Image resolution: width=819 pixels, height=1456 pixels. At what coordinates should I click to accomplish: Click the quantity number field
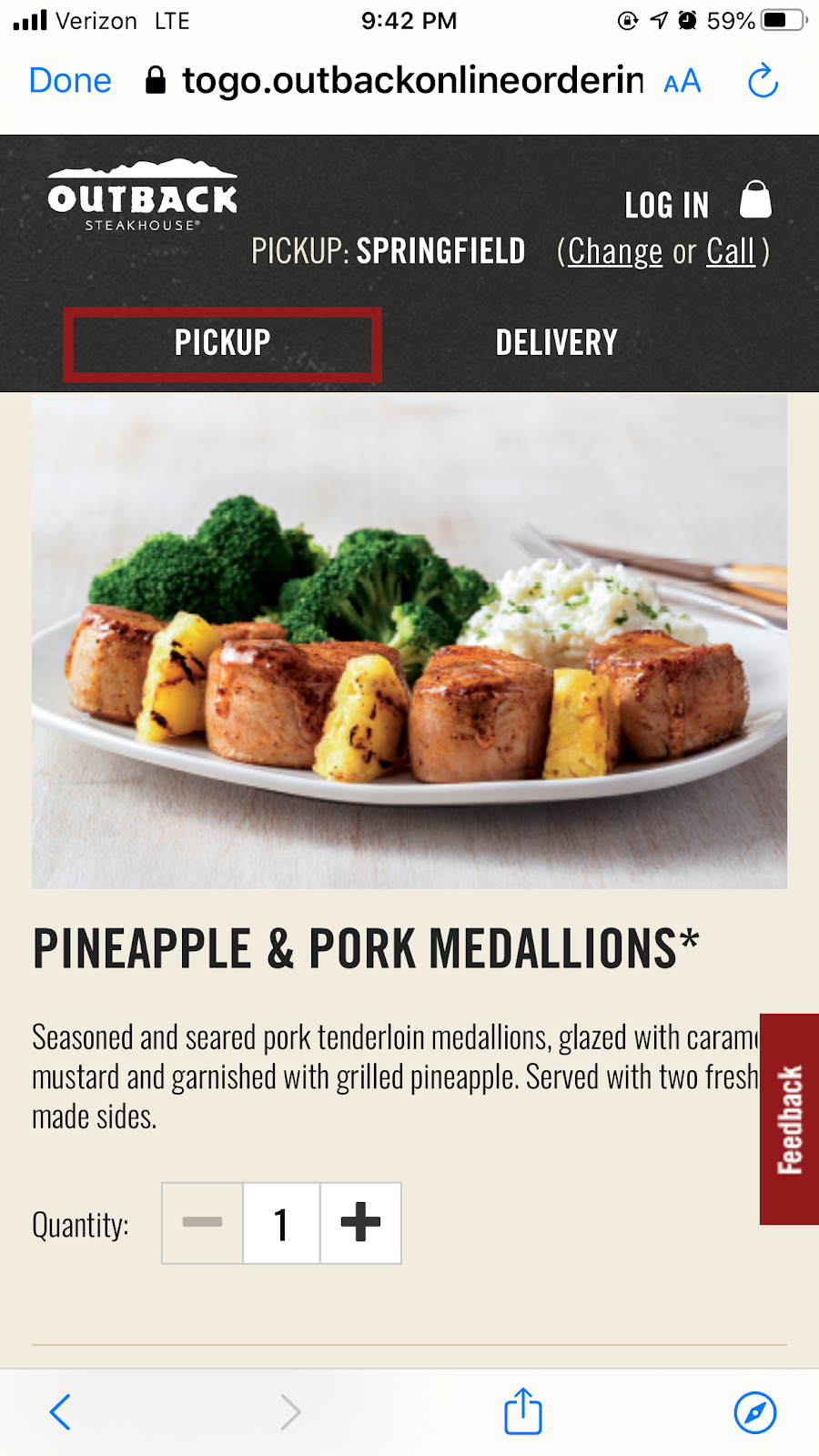[281, 1223]
